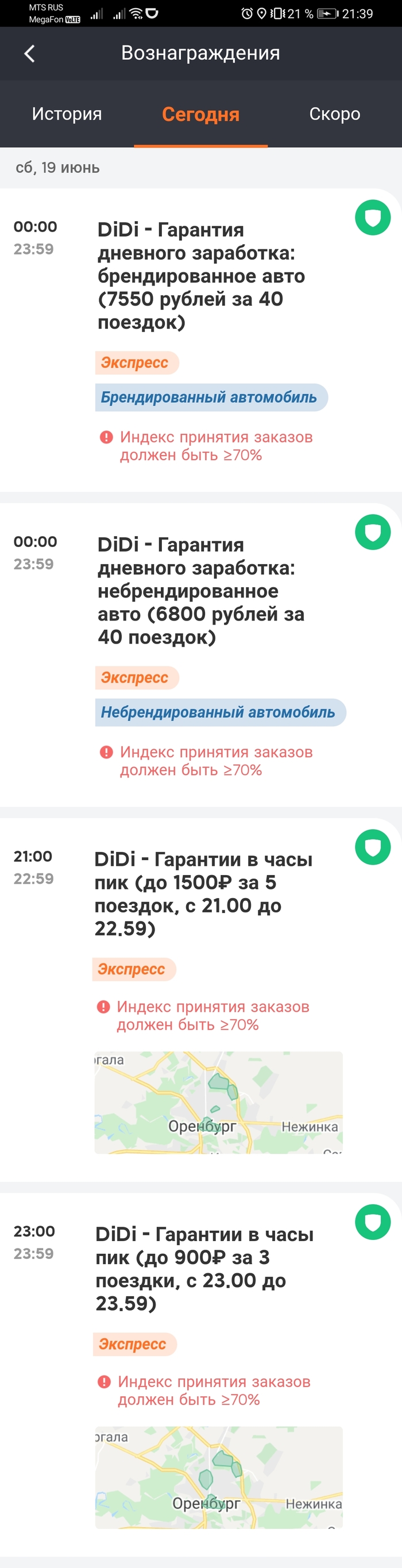402x1568 pixels.
Task: Tap the map in the 21:00–22:59 reward
Action: click(x=218, y=1103)
